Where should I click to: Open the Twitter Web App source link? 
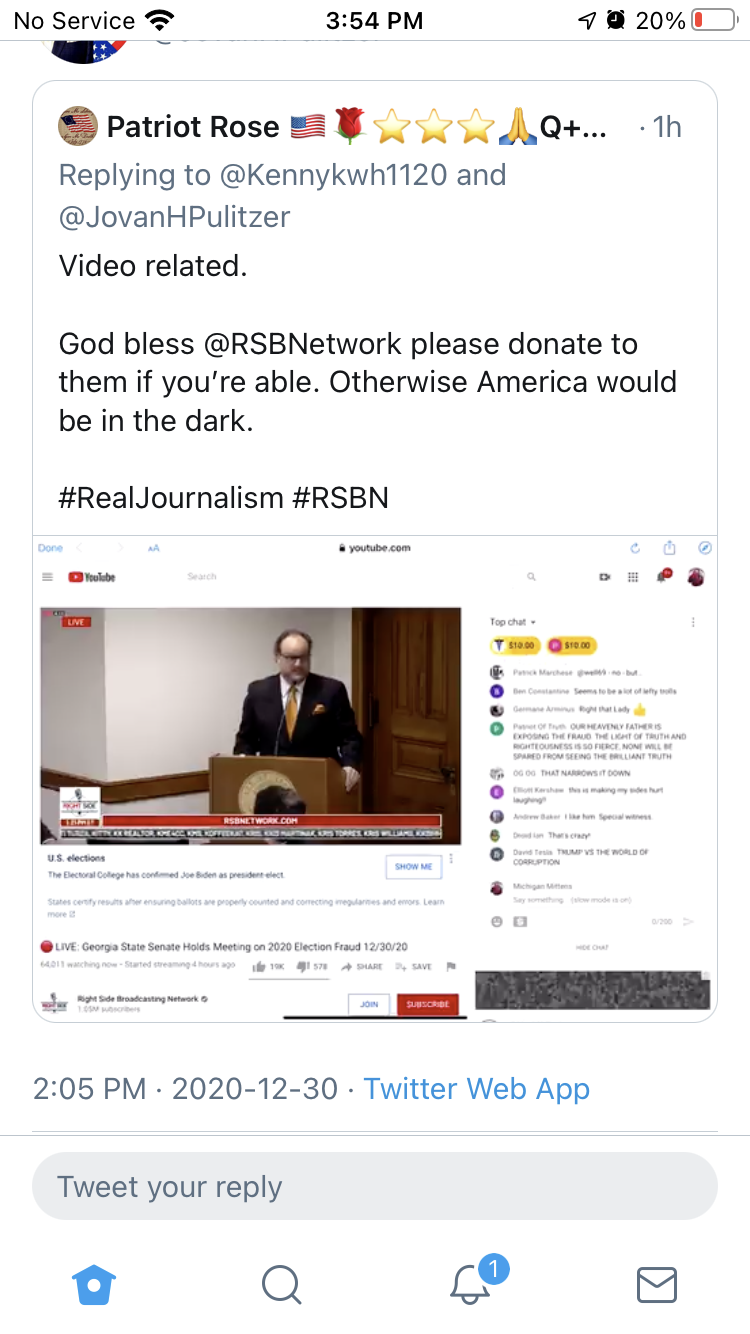coord(476,1088)
